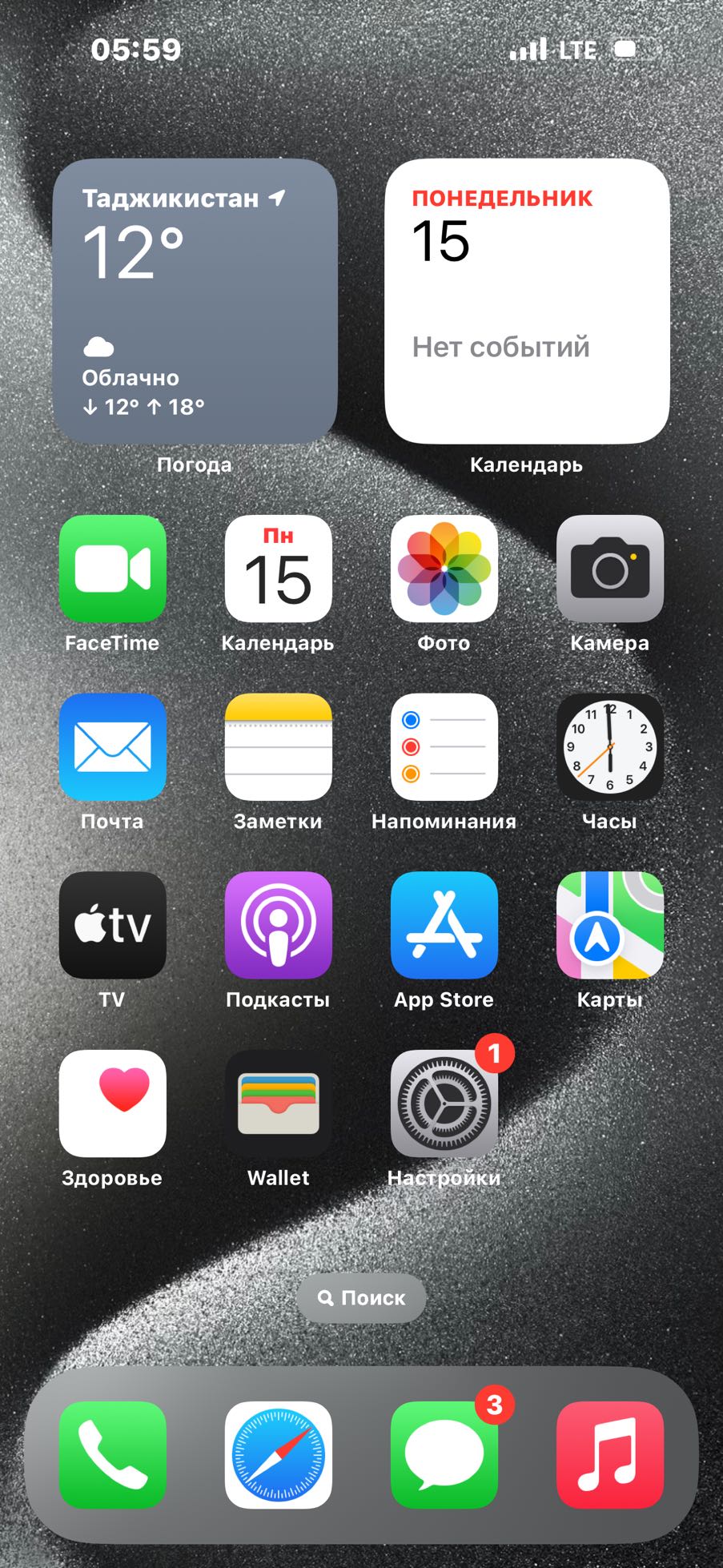Launch the Камера app

(610, 569)
